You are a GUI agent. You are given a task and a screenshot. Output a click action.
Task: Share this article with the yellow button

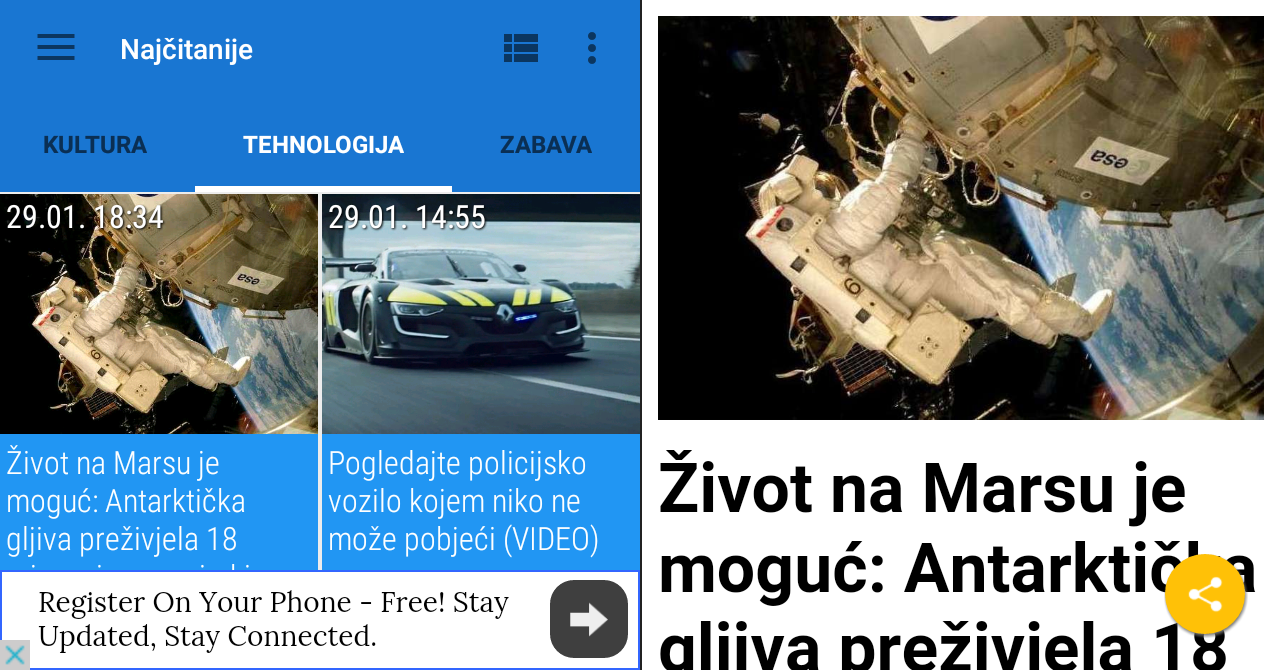click(x=1205, y=595)
